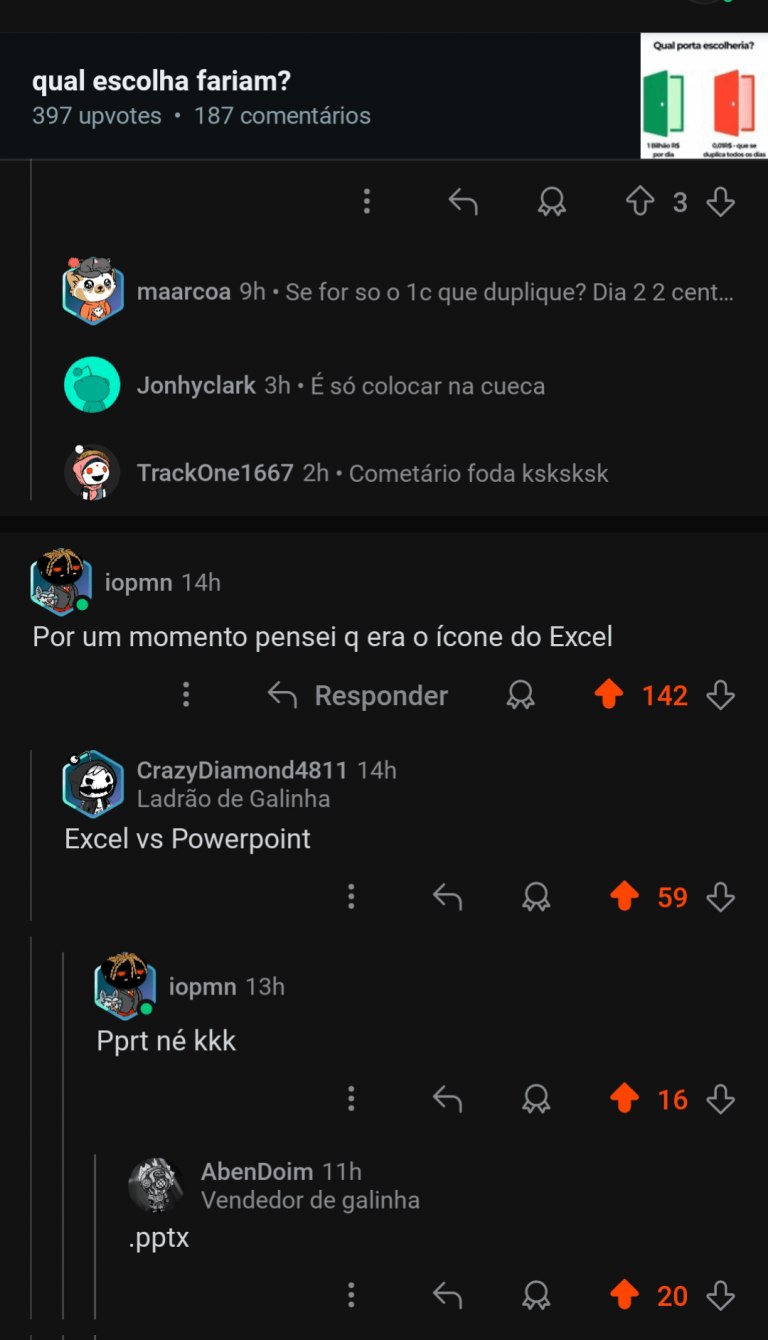Expand Jonhyclark's collapsed reply
Image resolution: width=768 pixels, height=1340 pixels.
coord(340,386)
